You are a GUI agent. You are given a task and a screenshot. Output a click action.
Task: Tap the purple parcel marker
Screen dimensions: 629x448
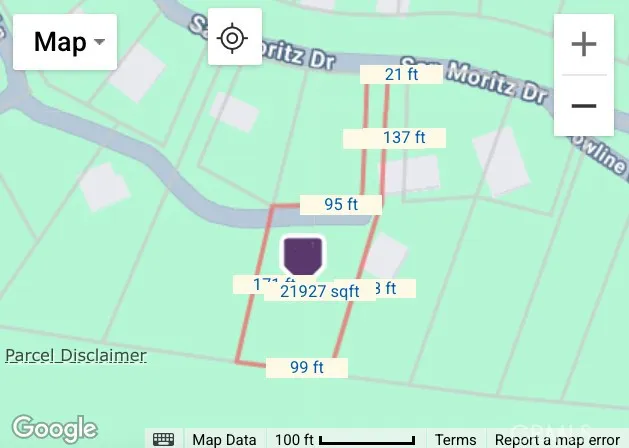pyautogui.click(x=302, y=256)
